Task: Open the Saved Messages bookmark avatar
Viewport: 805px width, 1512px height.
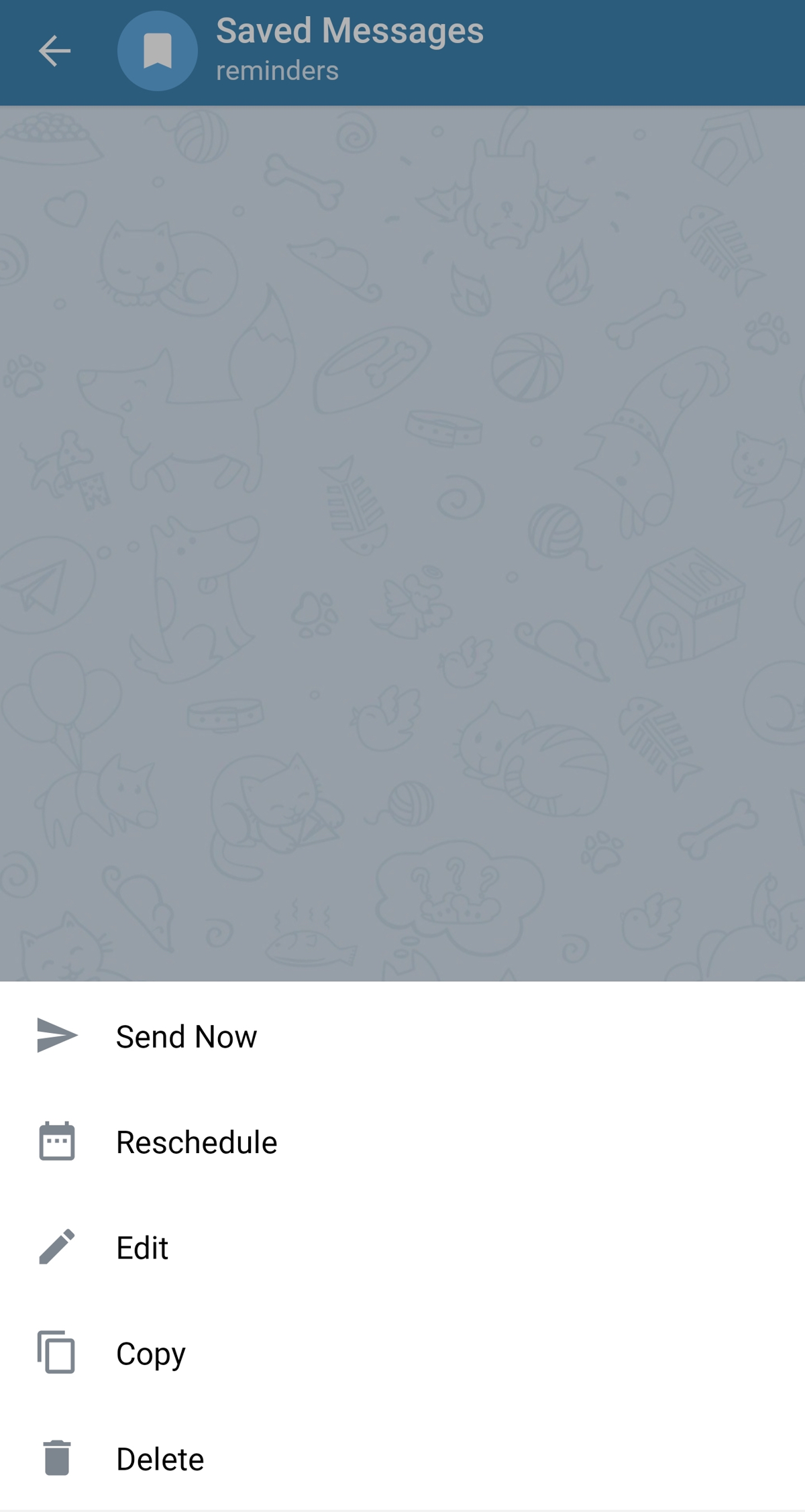Action: 158,51
